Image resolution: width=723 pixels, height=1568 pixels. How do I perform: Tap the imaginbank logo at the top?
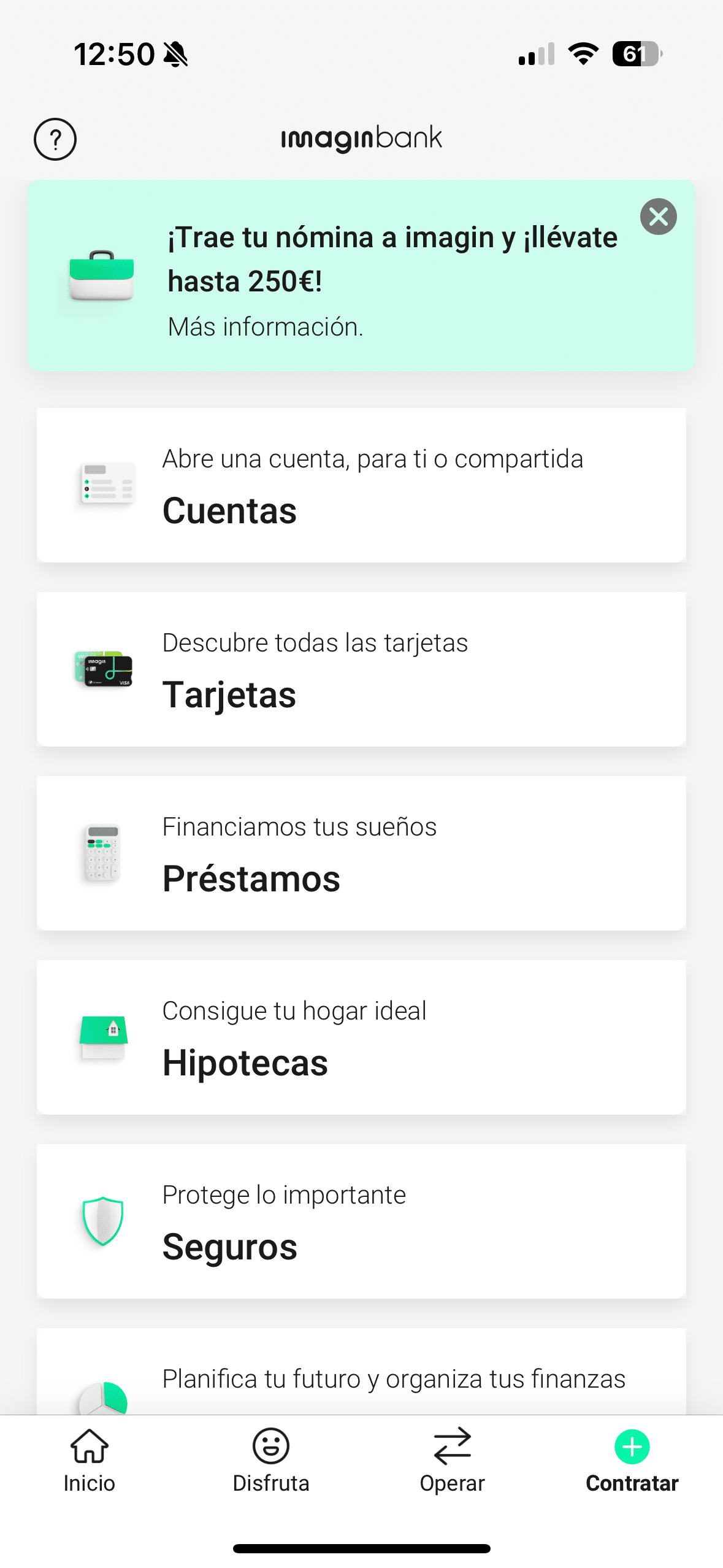click(x=361, y=137)
